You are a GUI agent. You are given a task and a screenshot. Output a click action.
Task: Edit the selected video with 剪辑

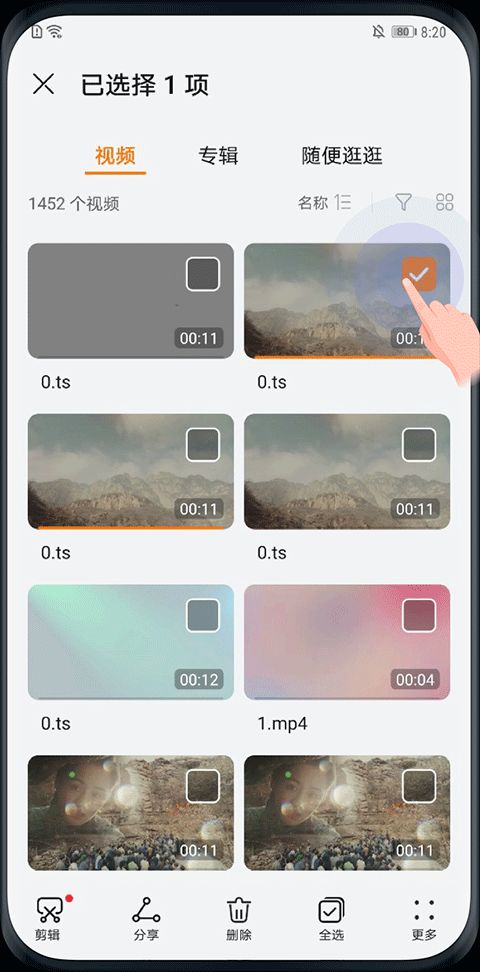tap(48, 919)
